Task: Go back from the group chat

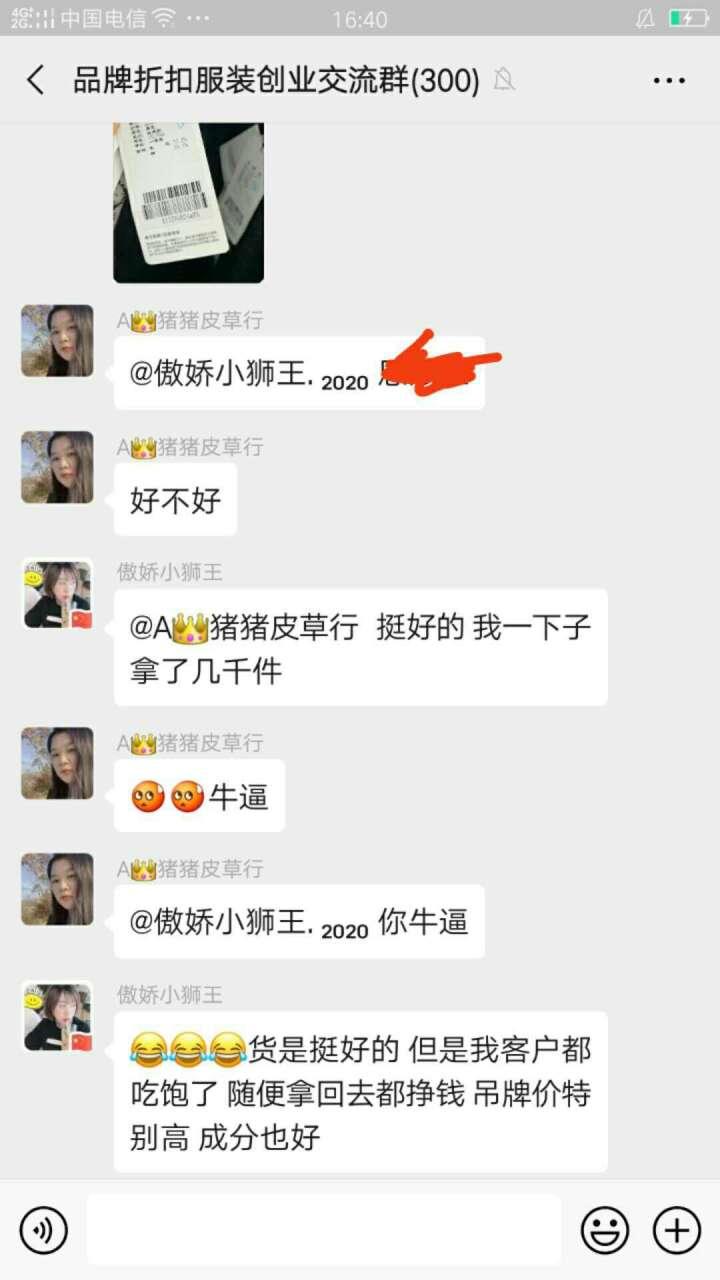Action: [x=36, y=80]
